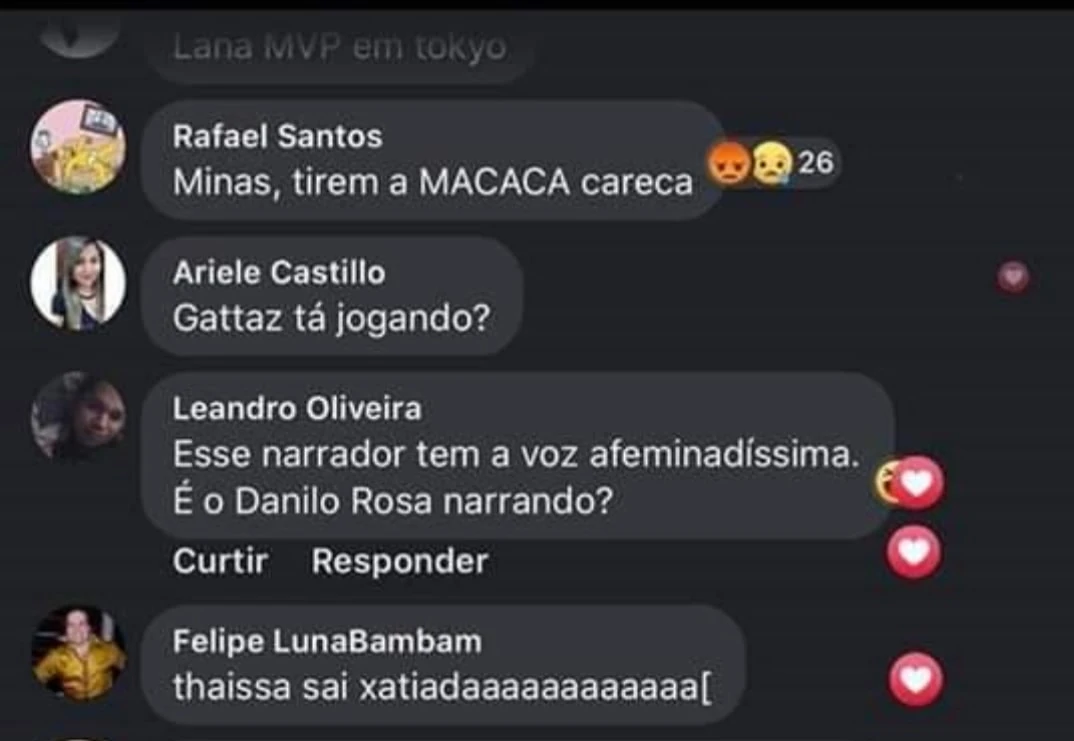Open profile via Ariele Castillo name
This screenshot has width=1074, height=741.
[278, 272]
